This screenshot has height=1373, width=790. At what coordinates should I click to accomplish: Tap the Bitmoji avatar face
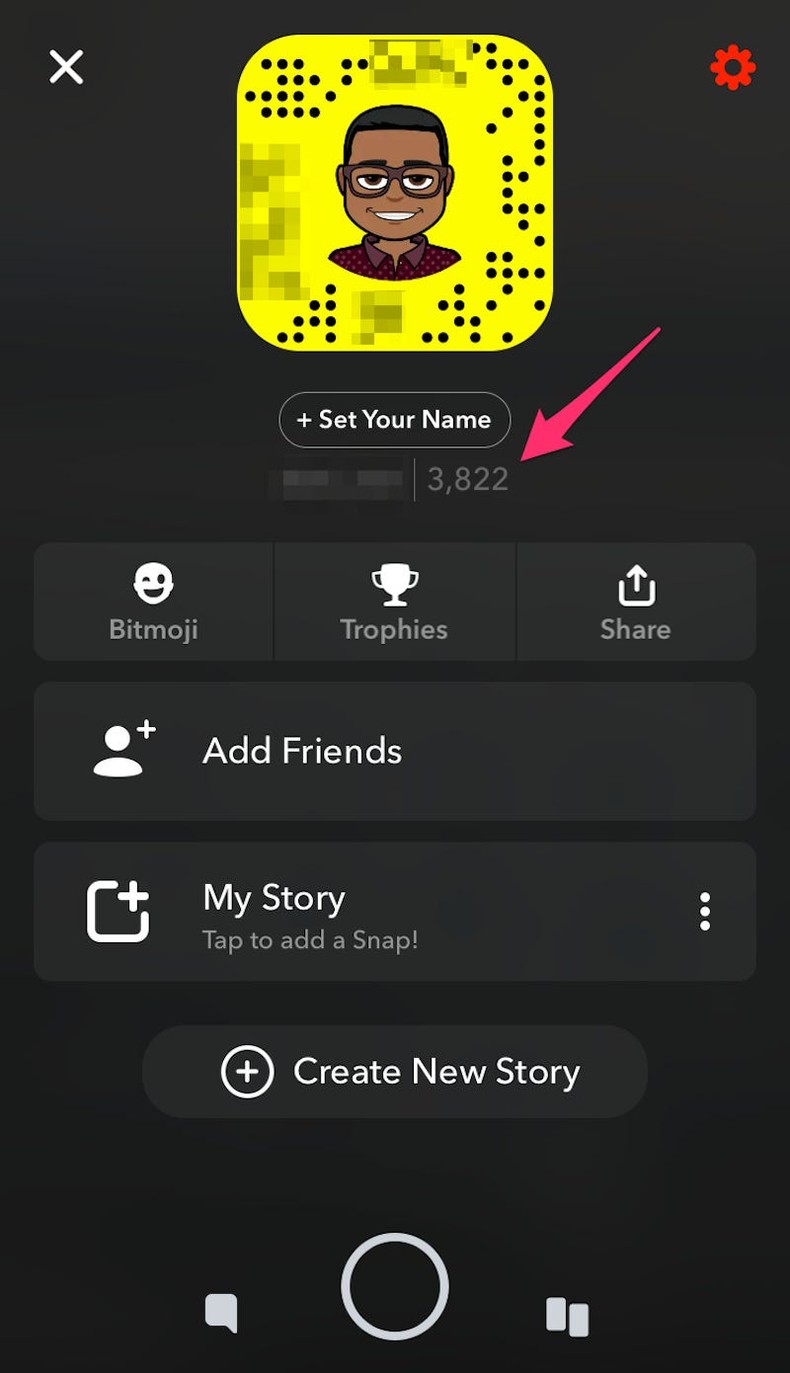tap(394, 185)
